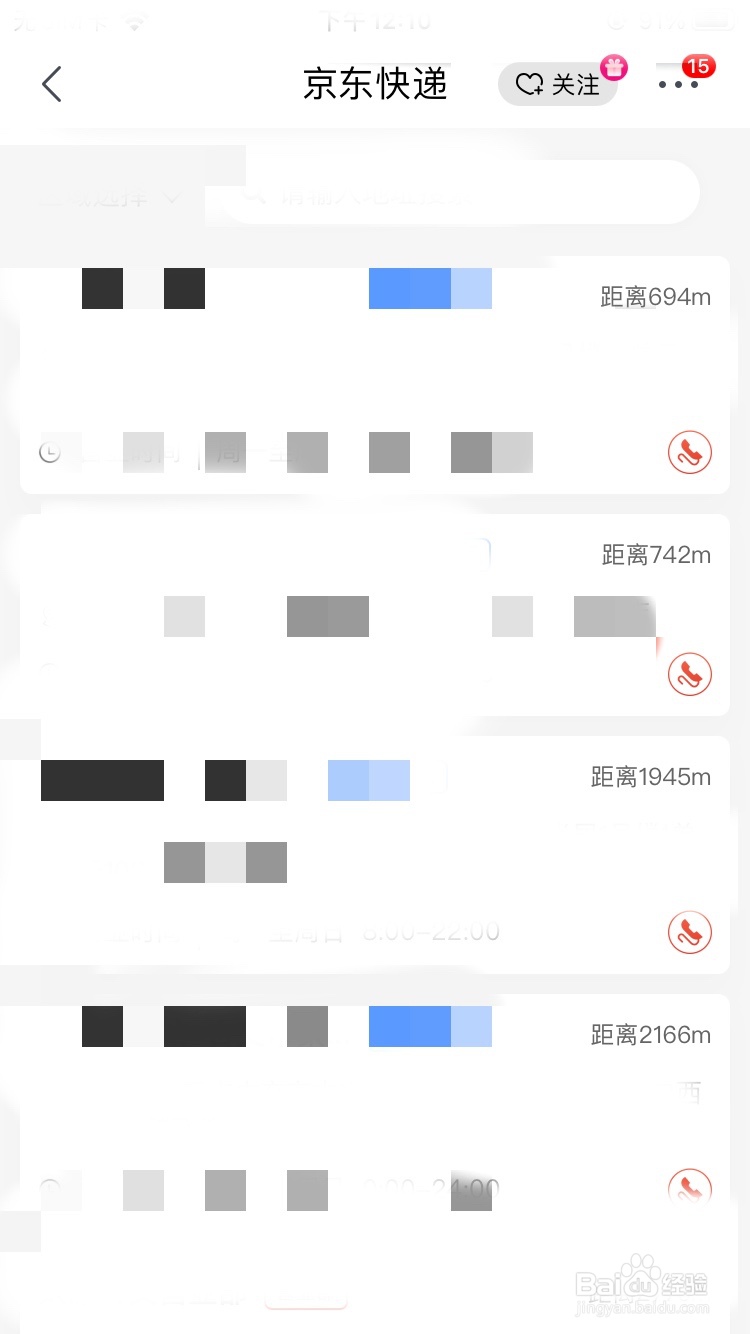Call the store located 2166m away
The height and width of the screenshot is (1334, 750).
pos(689,1189)
